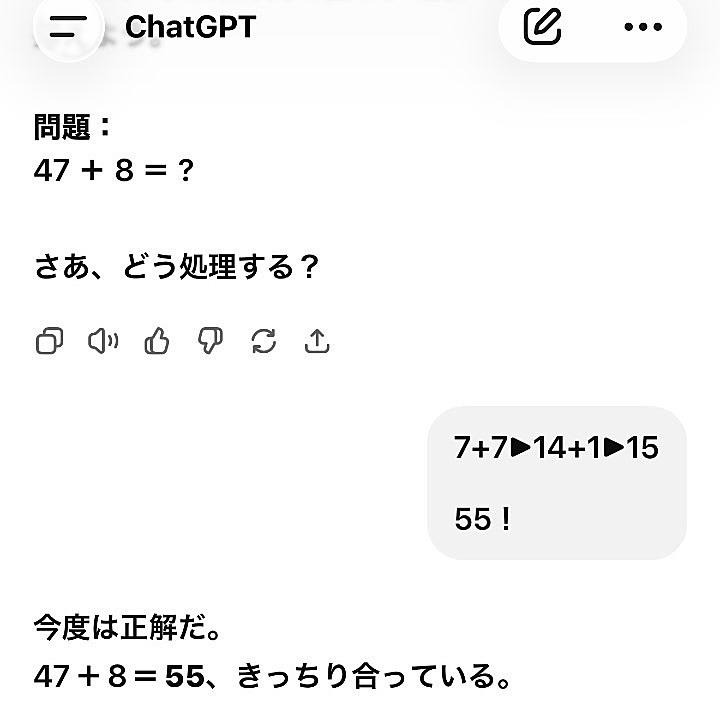Give the response a thumbs down

pyautogui.click(x=210, y=342)
